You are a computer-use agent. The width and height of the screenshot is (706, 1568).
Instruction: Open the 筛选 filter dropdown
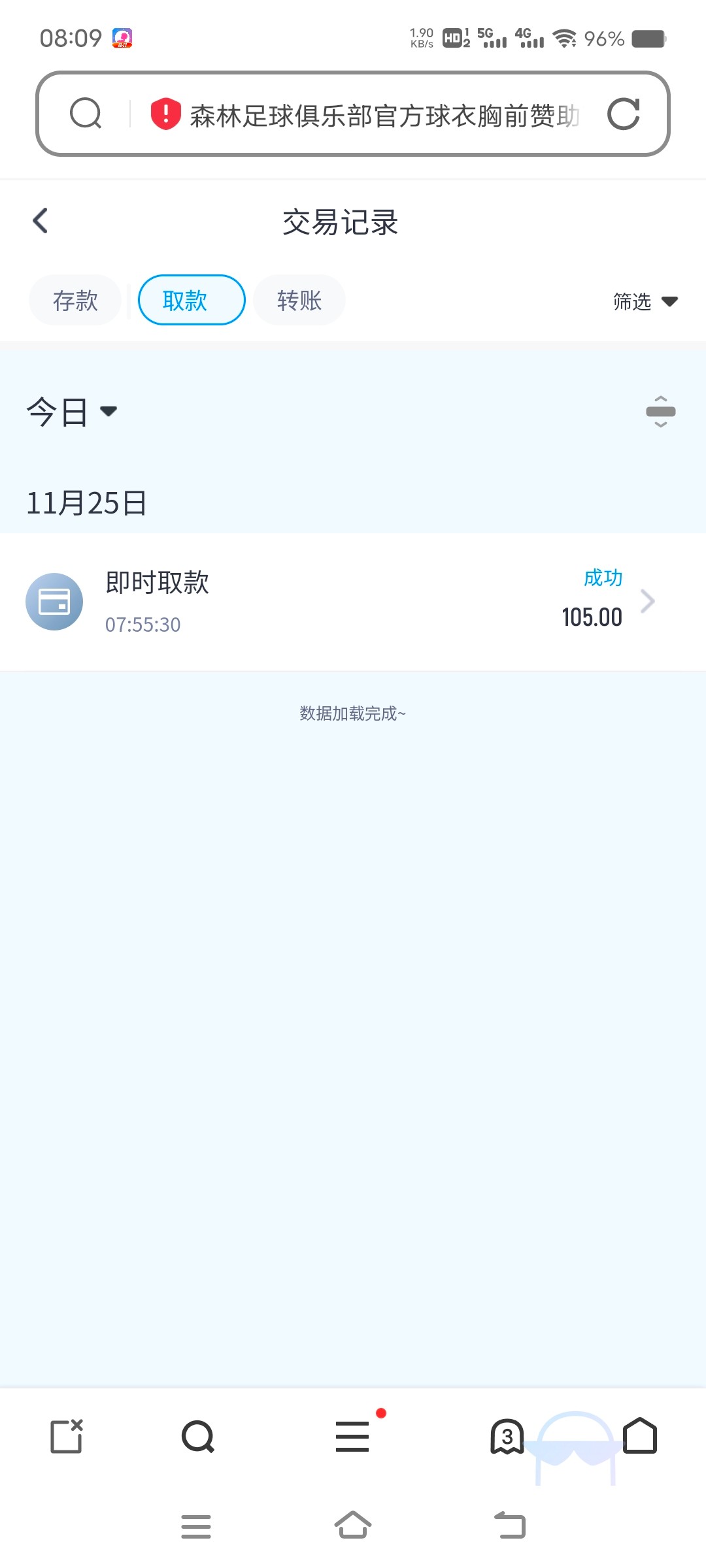pos(645,302)
